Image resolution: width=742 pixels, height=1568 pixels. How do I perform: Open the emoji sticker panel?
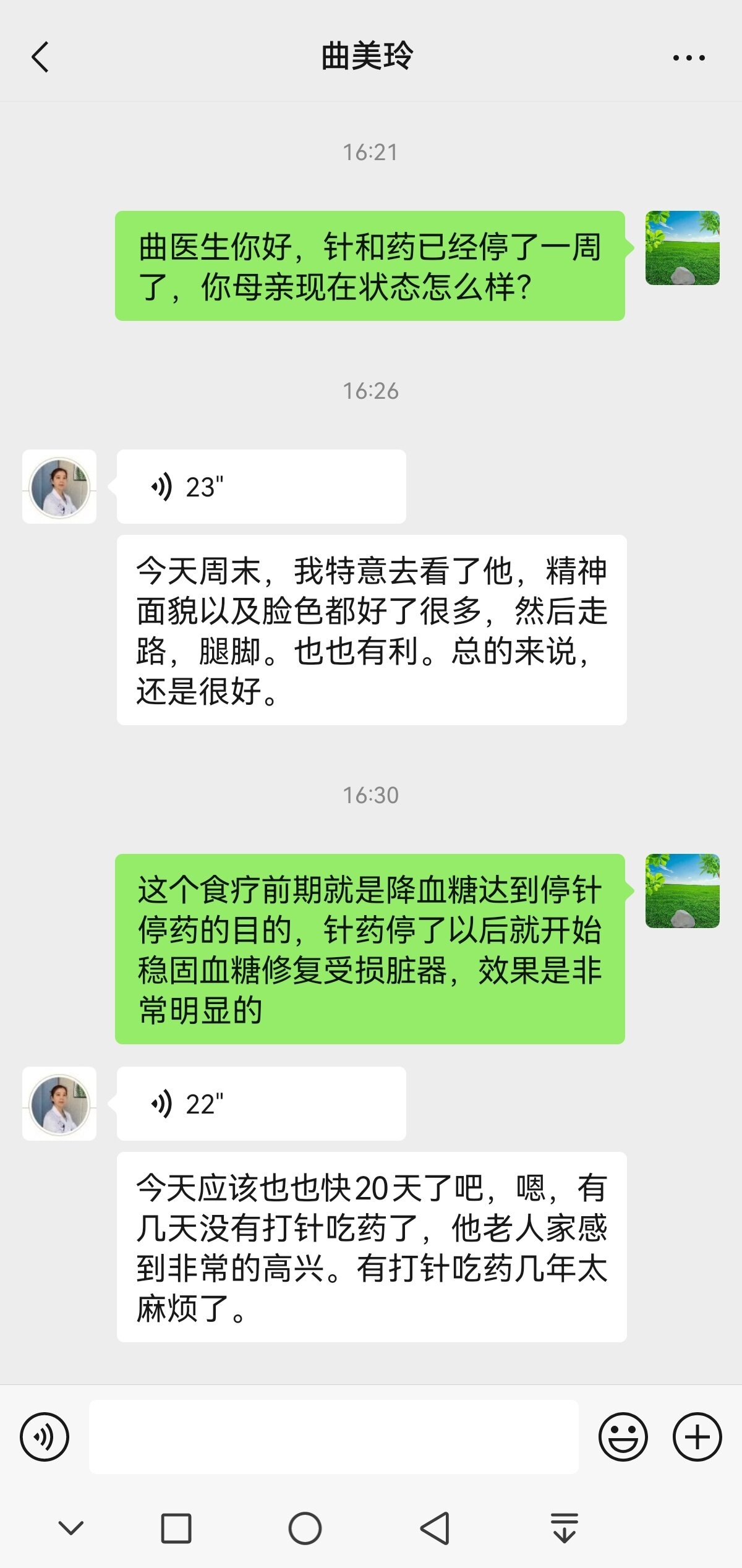pos(623,1437)
